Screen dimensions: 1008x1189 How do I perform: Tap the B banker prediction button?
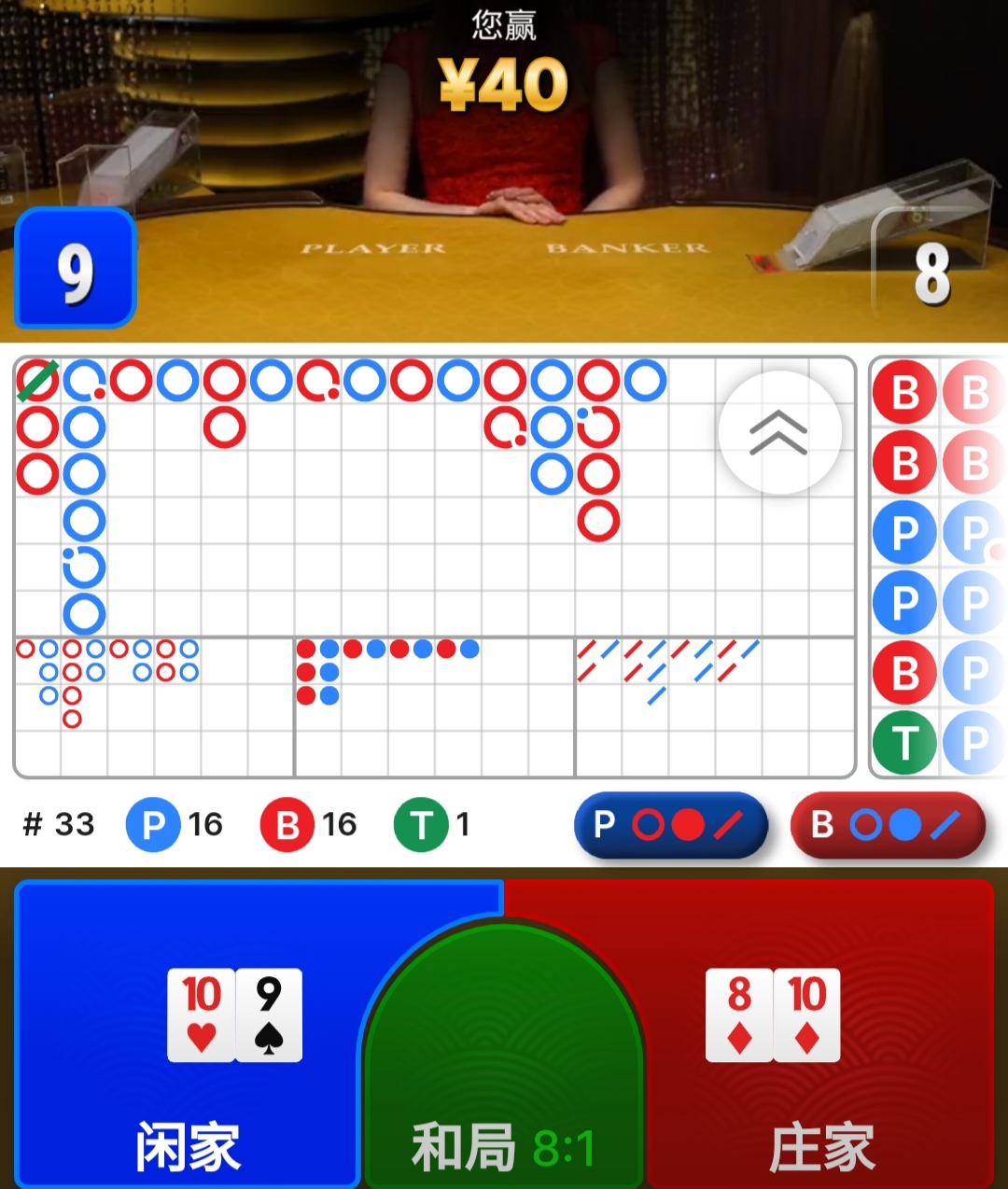click(x=888, y=825)
